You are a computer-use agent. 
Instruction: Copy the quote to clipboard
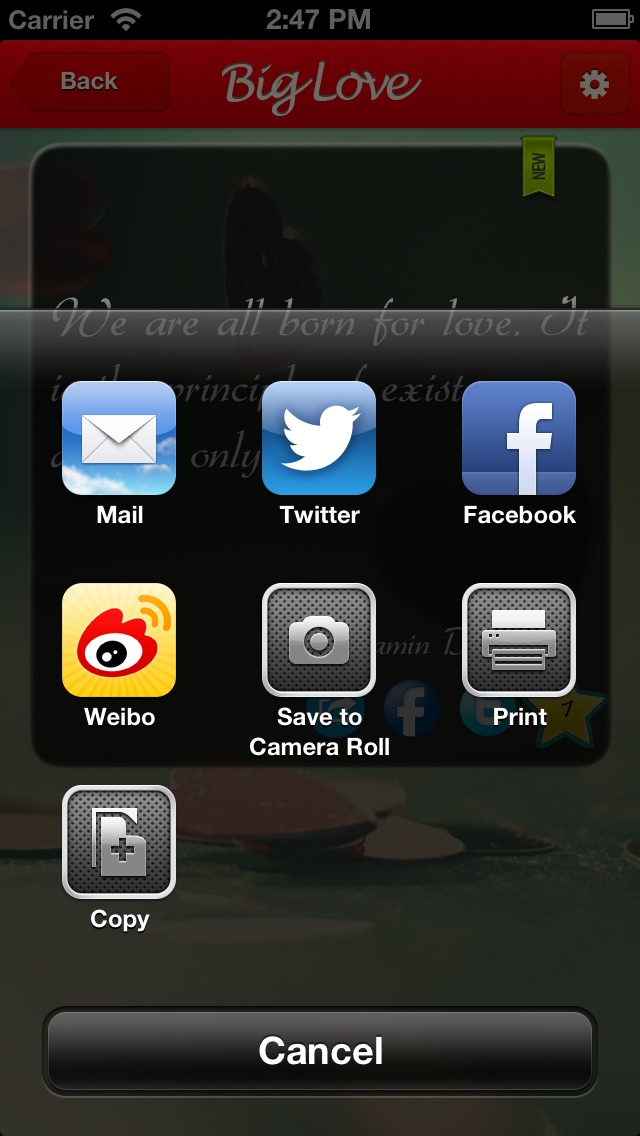click(x=119, y=842)
